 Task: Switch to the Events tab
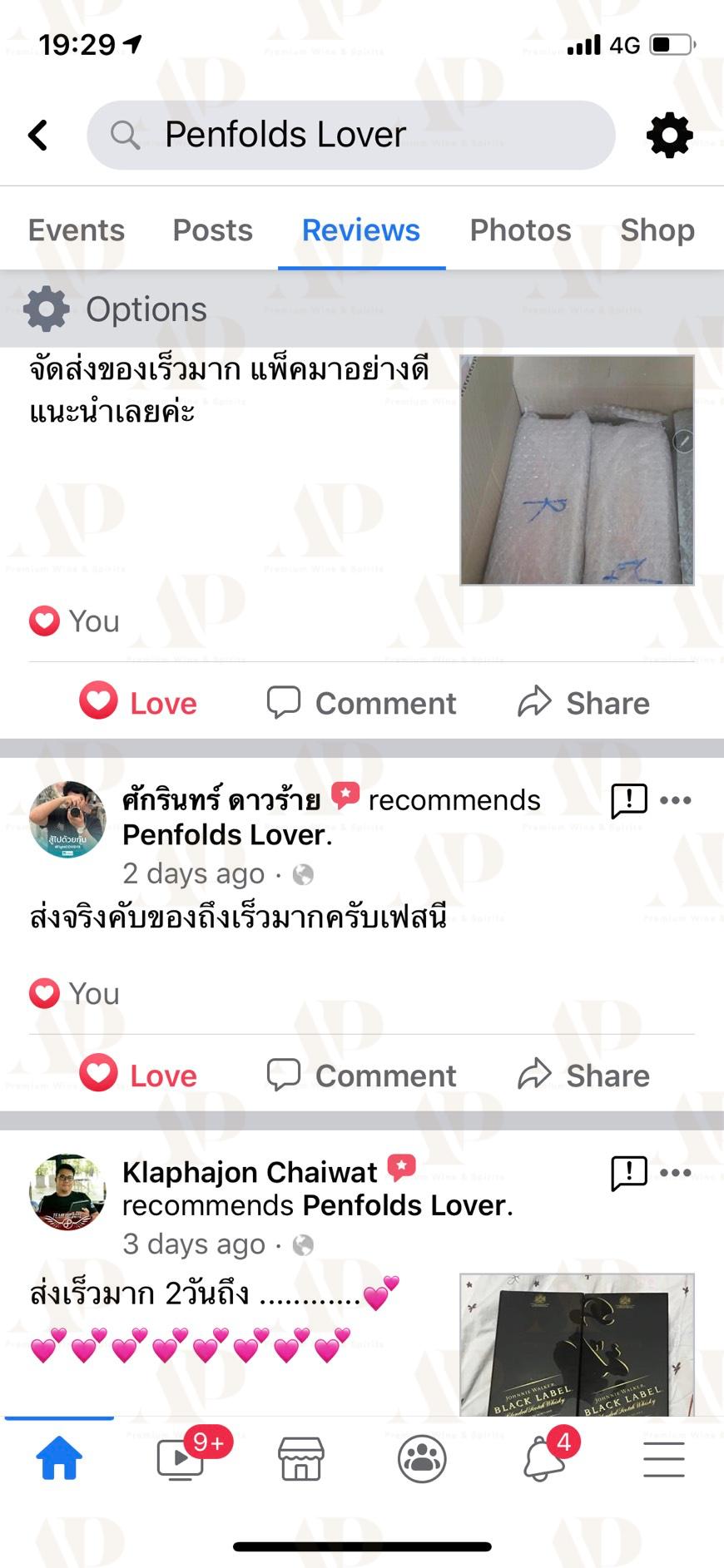click(77, 230)
